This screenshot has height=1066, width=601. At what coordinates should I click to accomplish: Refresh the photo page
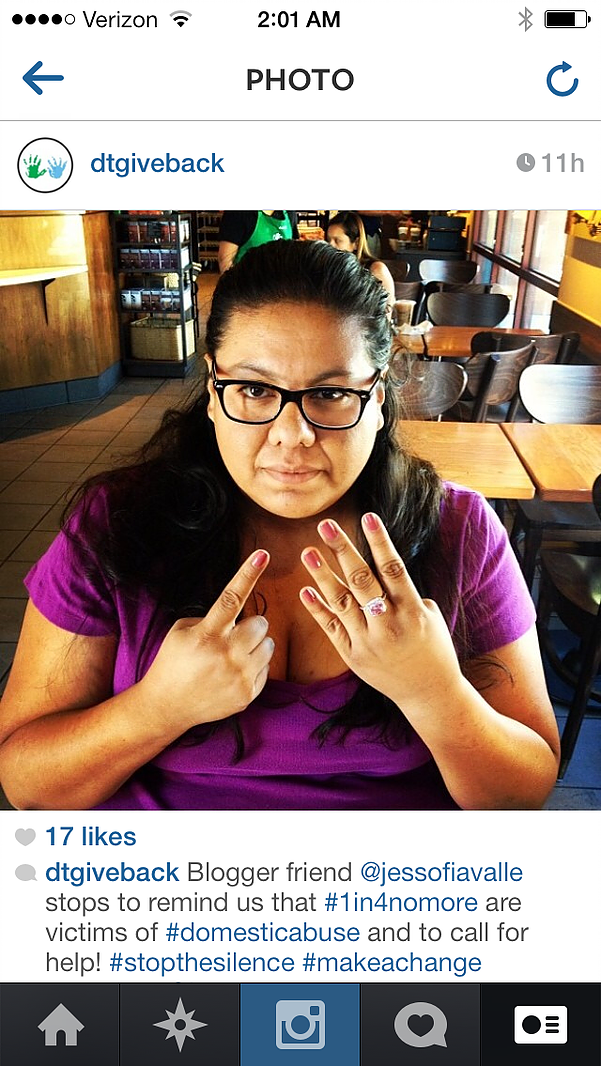(x=562, y=80)
